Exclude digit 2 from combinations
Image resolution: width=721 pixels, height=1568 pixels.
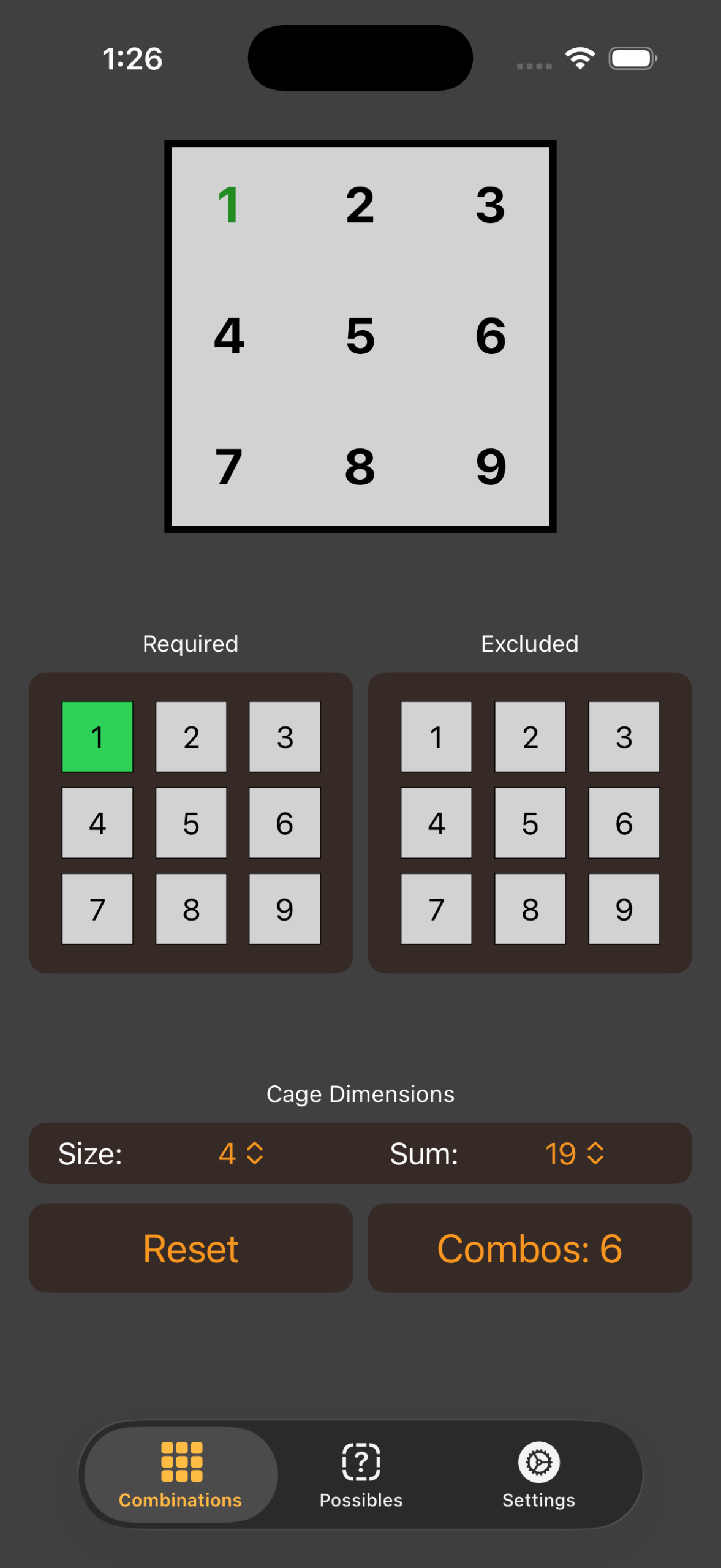pyautogui.click(x=530, y=736)
